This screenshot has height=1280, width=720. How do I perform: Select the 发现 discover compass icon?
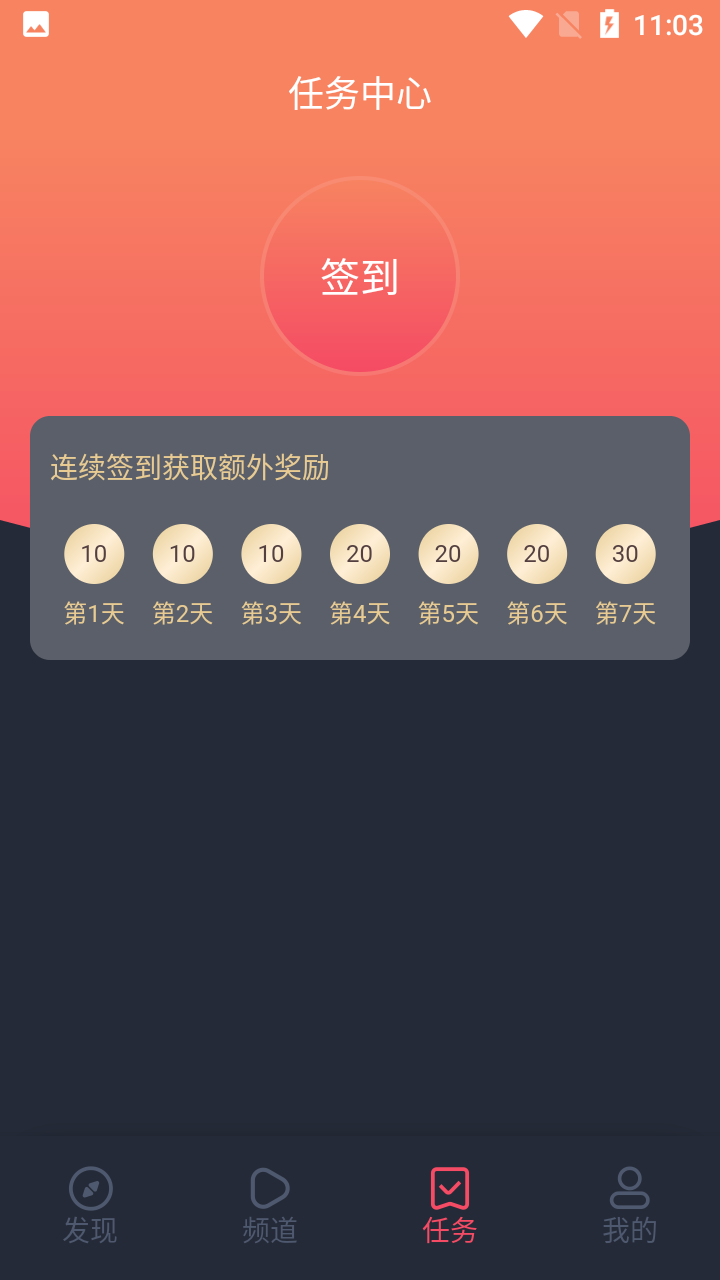pyautogui.click(x=90, y=1190)
